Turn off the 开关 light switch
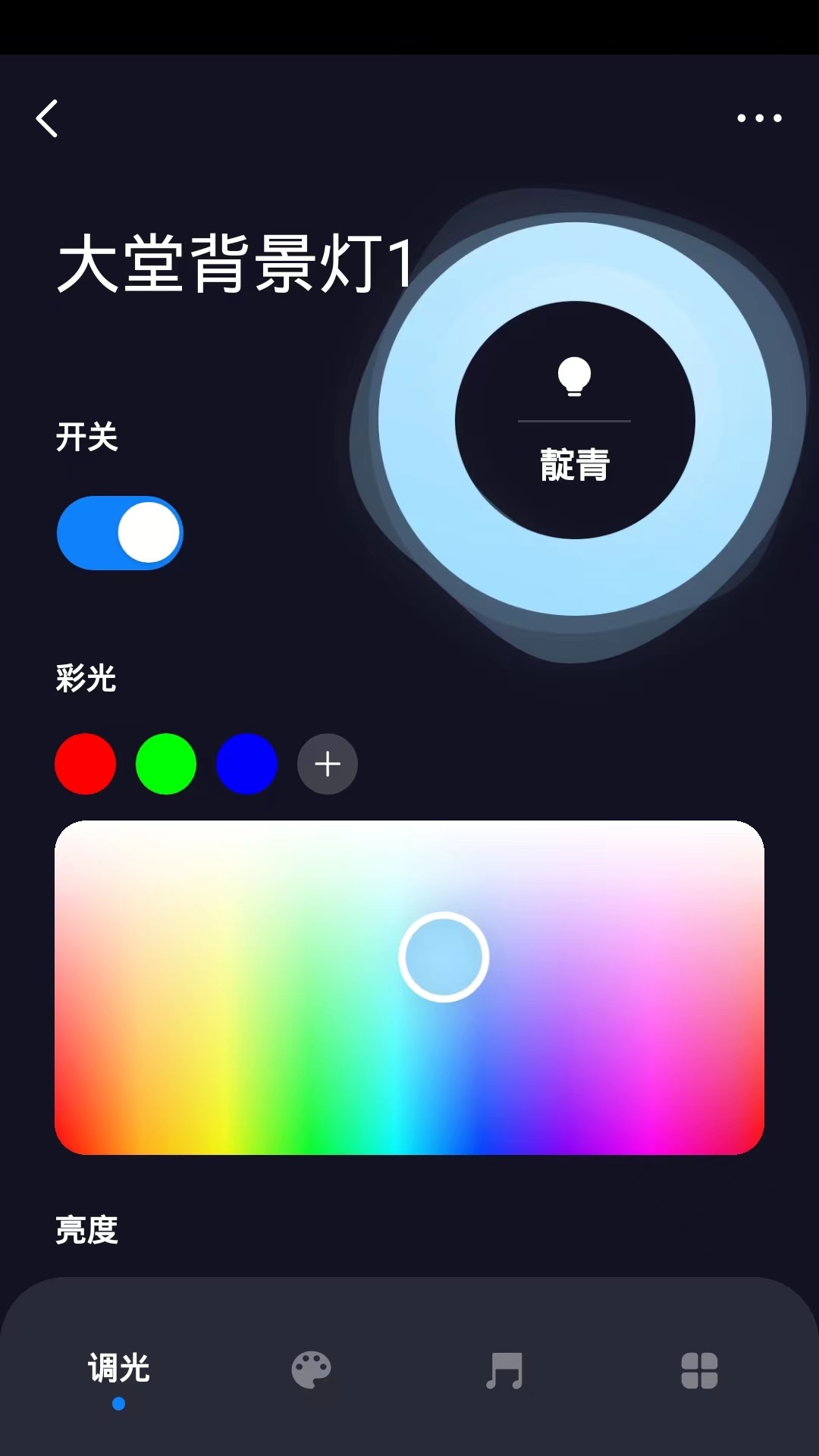819x1456 pixels. 120,533
